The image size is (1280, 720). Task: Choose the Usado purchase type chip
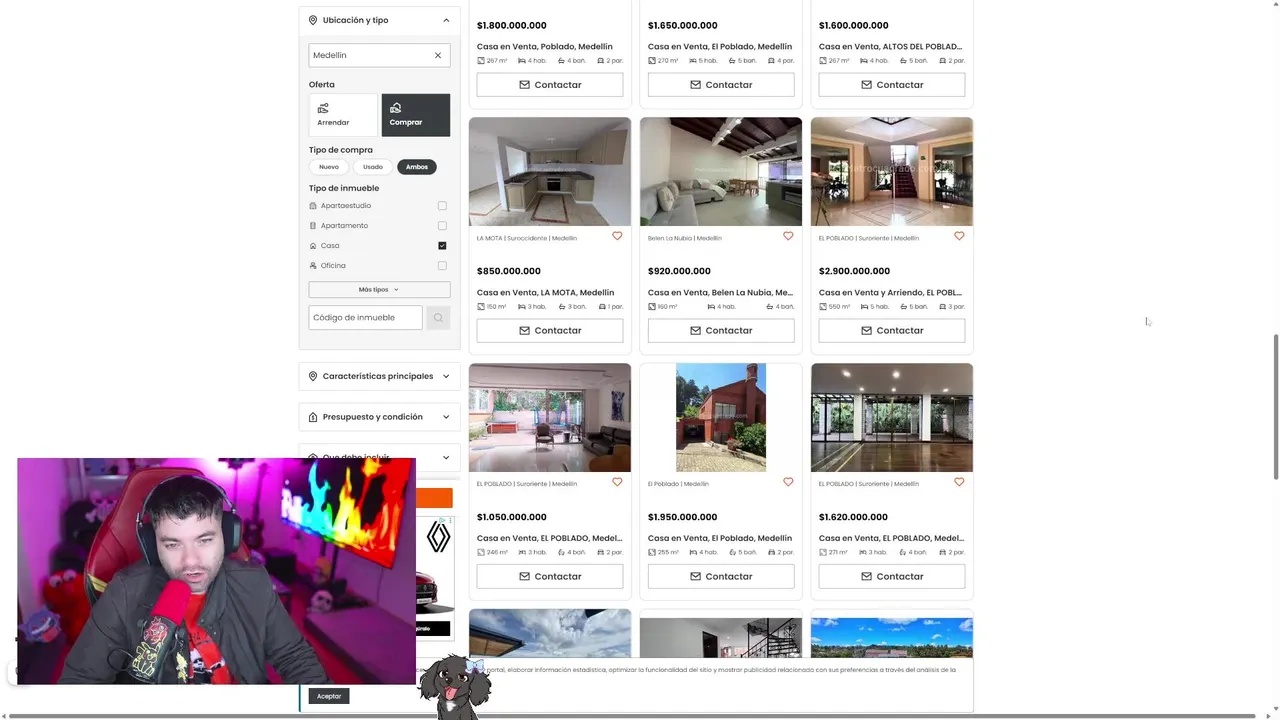[x=372, y=167]
